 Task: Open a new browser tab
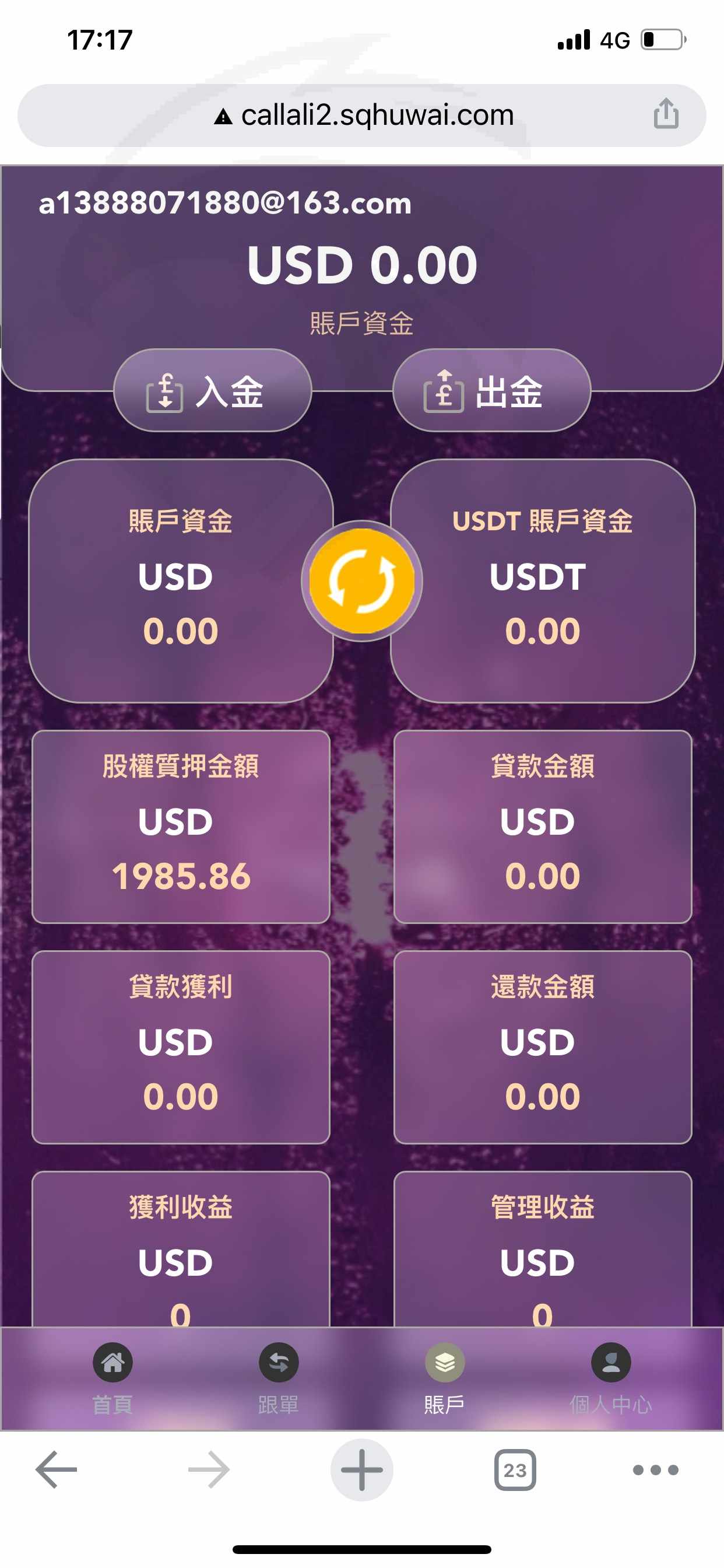[362, 1469]
